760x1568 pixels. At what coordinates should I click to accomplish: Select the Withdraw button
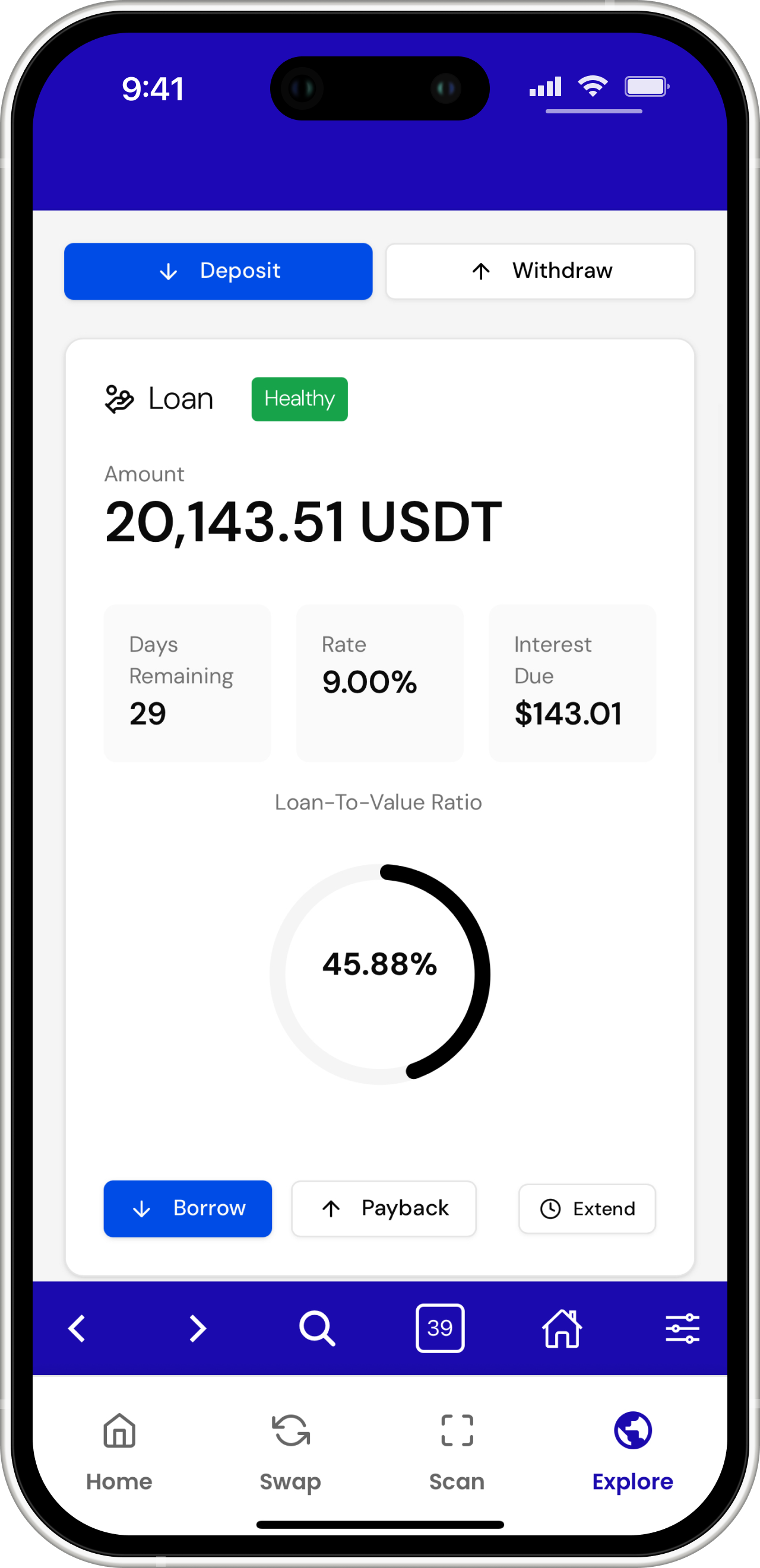[540, 271]
